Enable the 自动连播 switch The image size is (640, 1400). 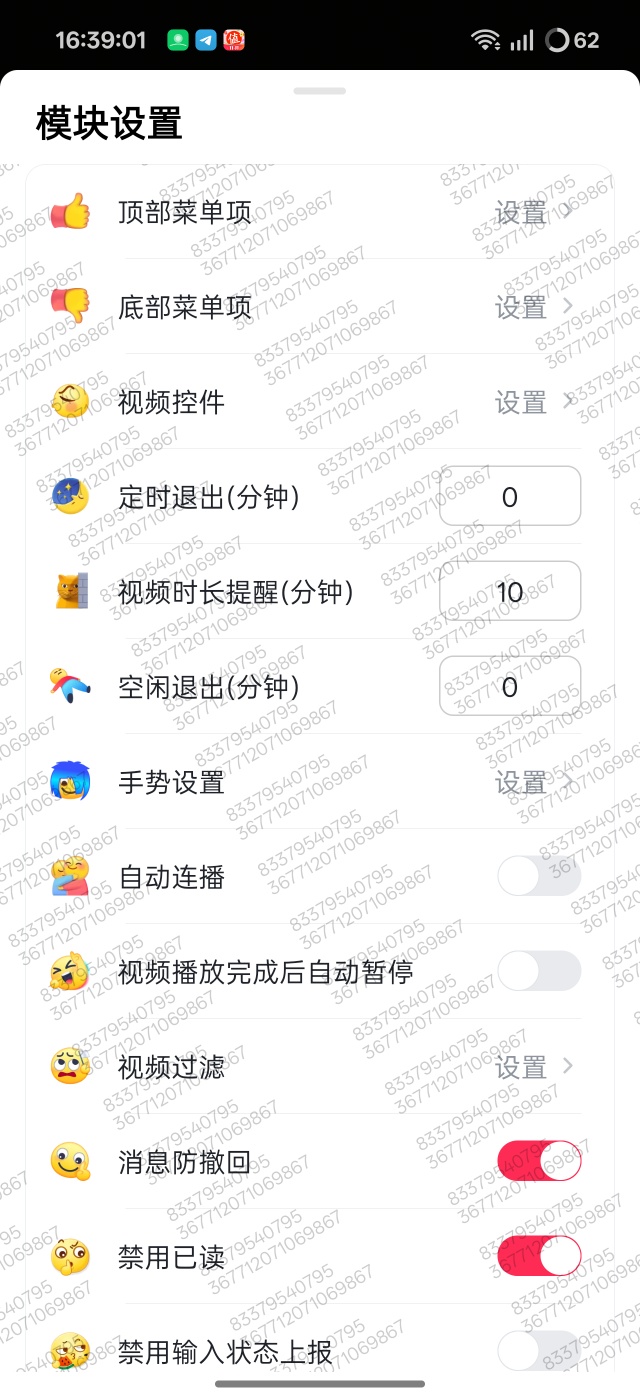538,877
